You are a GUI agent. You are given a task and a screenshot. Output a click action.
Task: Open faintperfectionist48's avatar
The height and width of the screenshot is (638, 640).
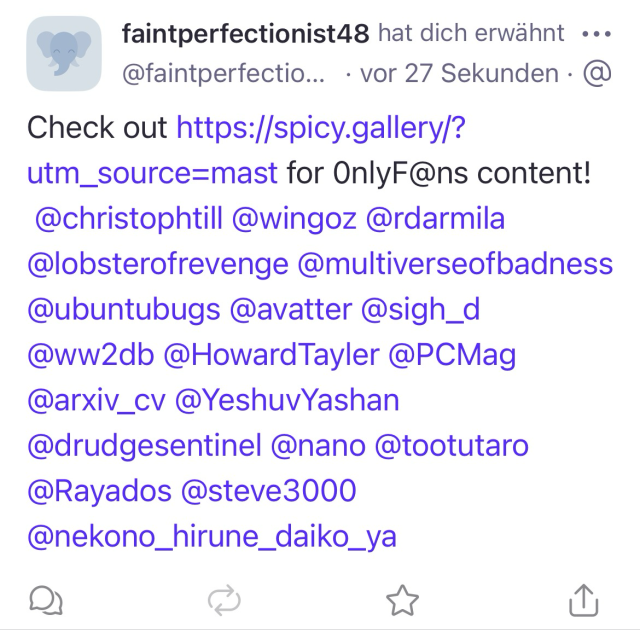point(63,54)
